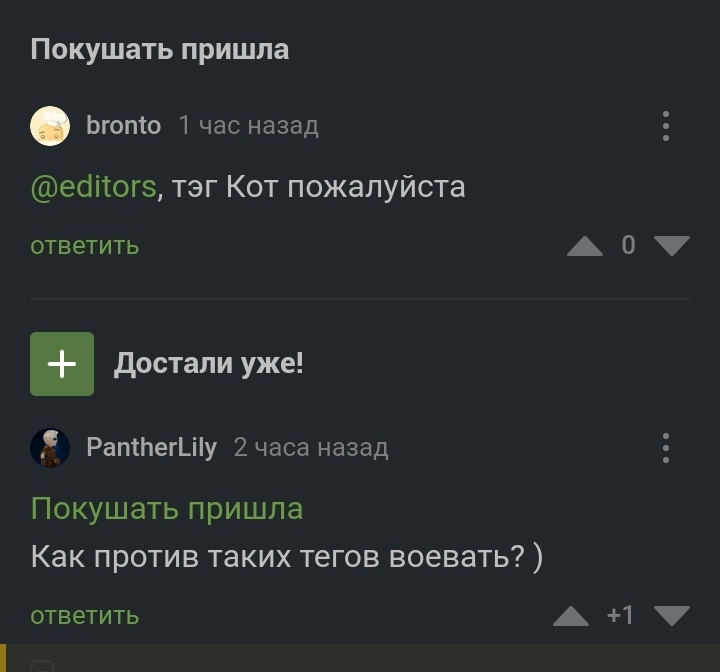Open bronto's user profile

coord(123,126)
